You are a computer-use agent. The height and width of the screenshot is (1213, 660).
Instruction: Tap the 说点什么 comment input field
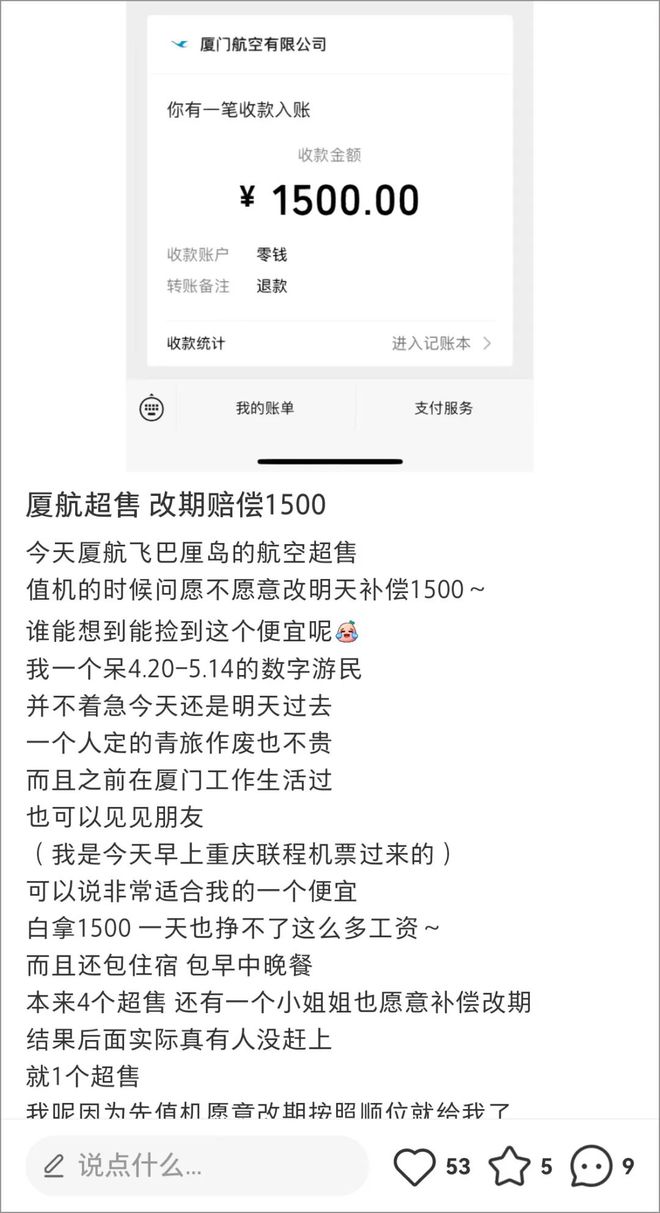click(197, 1165)
